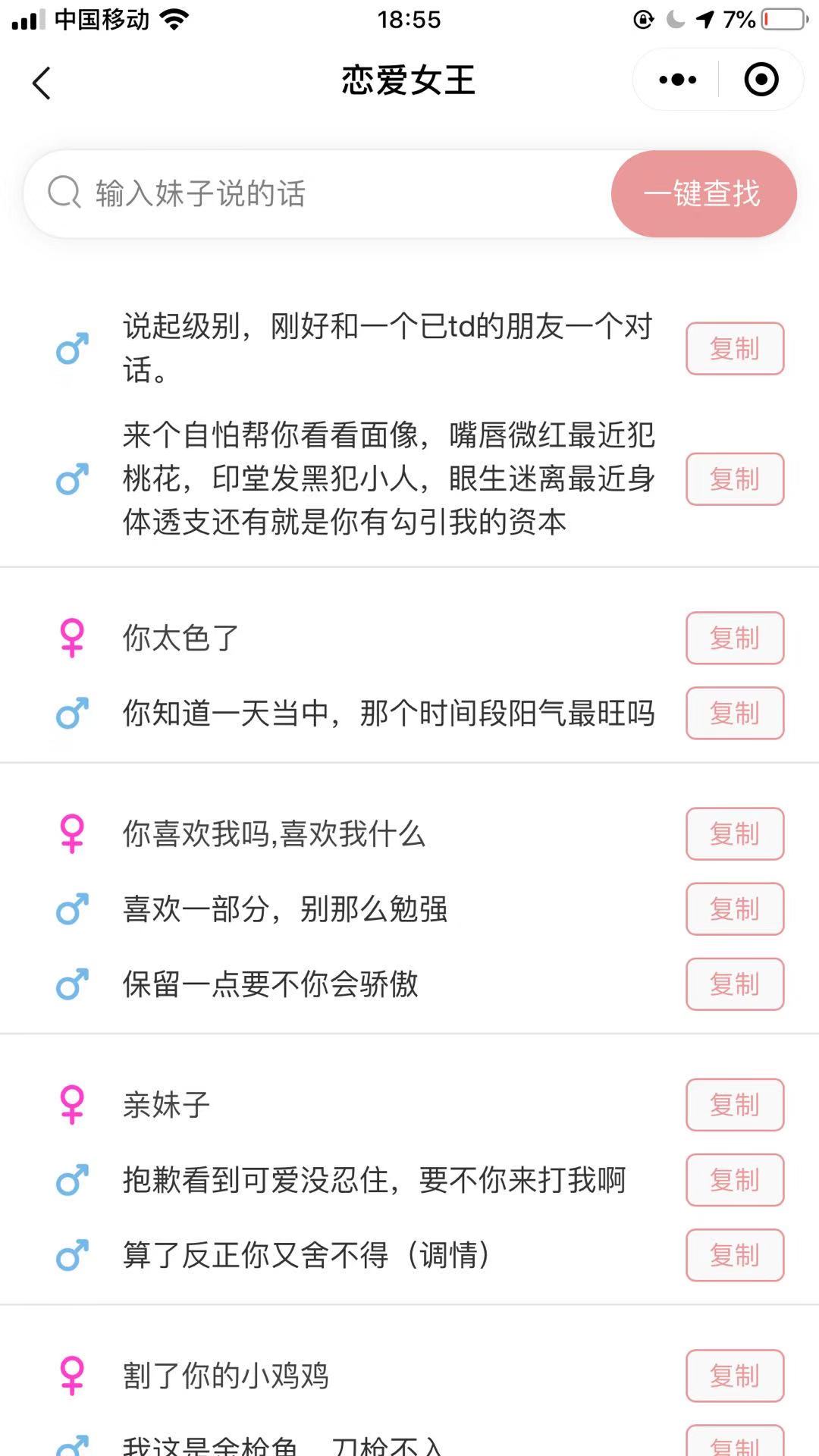
Task: Copy the reply 喜欢一部分，别那么勉强
Action: click(735, 908)
